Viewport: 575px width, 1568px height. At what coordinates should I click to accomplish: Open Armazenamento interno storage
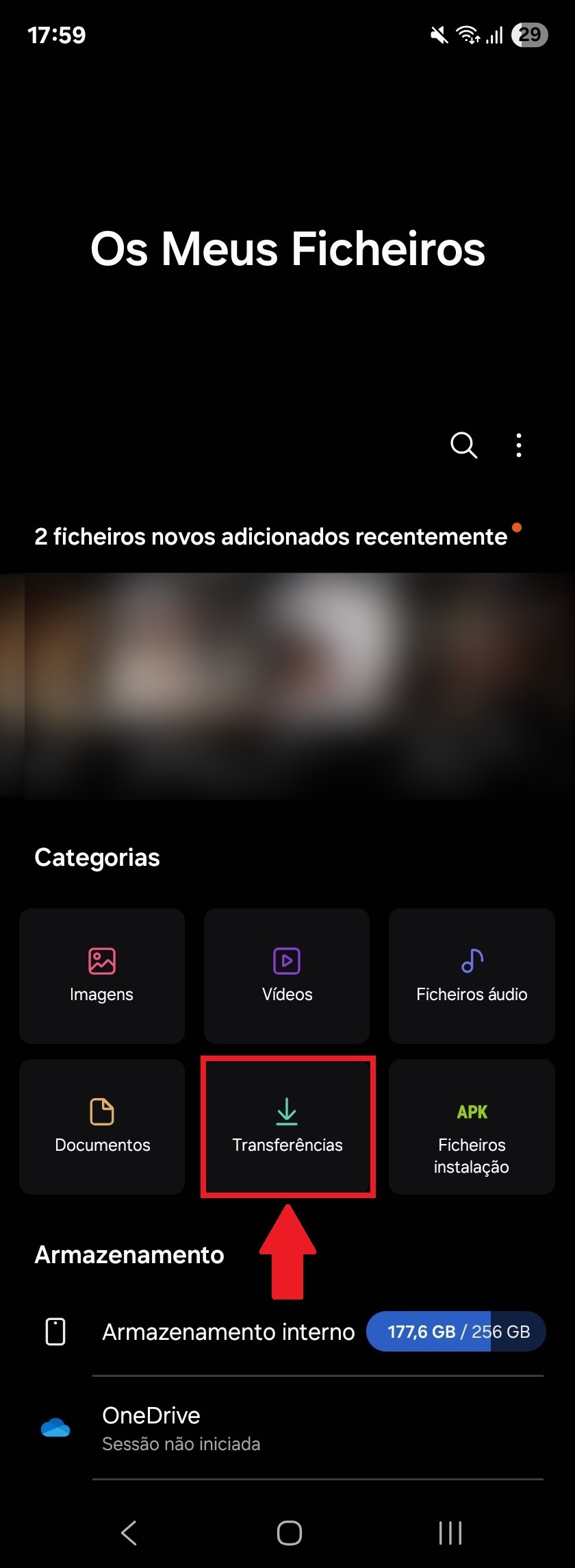287,1332
